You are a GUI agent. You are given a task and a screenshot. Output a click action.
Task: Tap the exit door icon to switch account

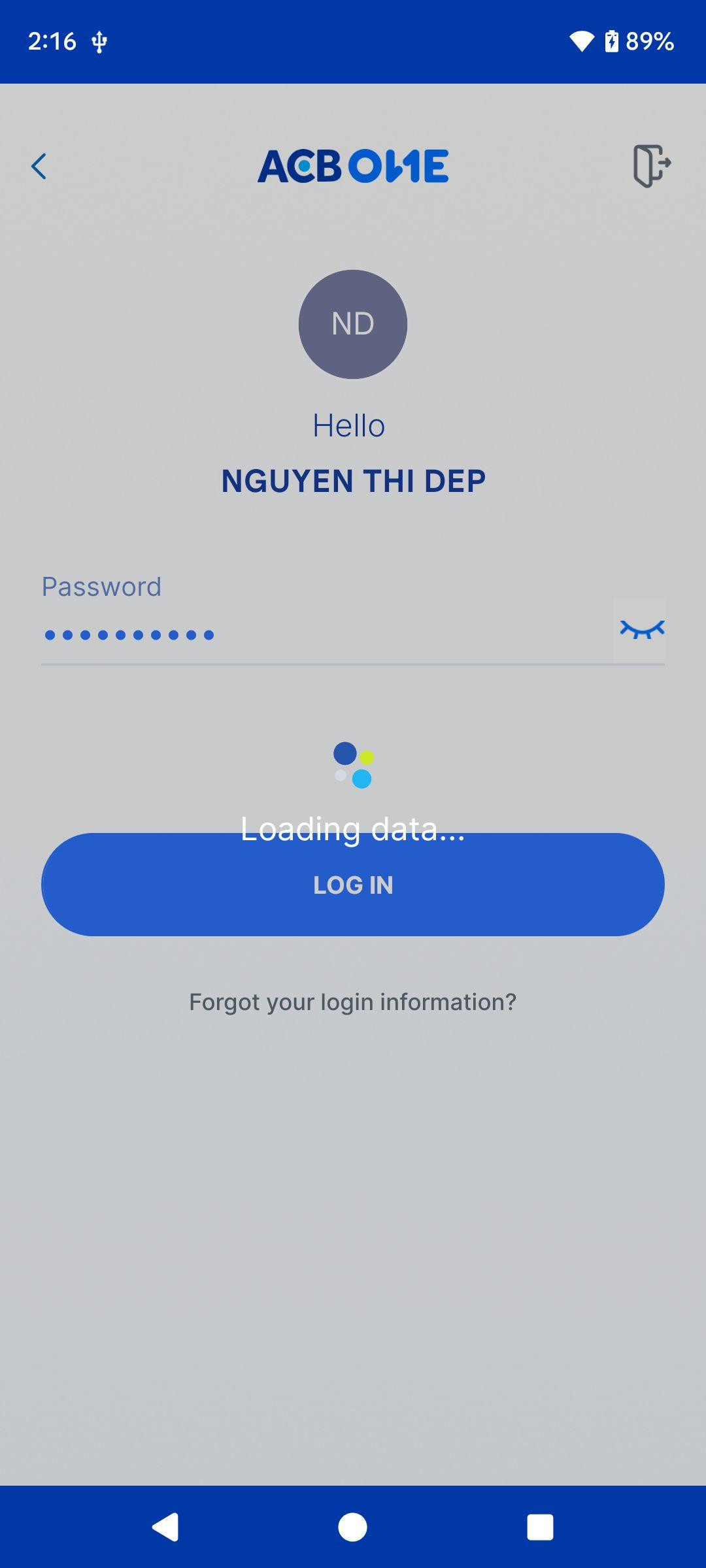[x=651, y=166]
